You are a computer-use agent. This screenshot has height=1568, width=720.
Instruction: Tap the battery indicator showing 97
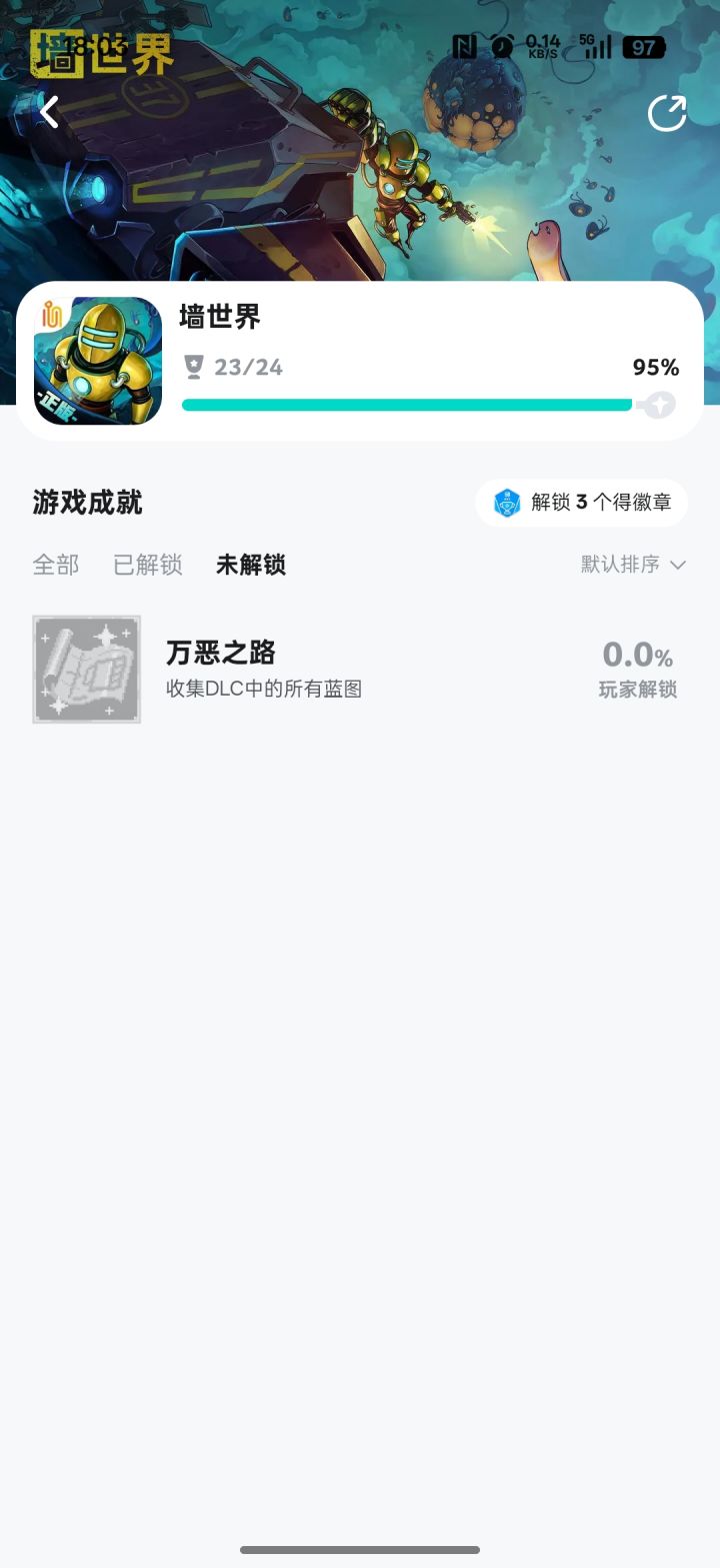click(x=645, y=47)
